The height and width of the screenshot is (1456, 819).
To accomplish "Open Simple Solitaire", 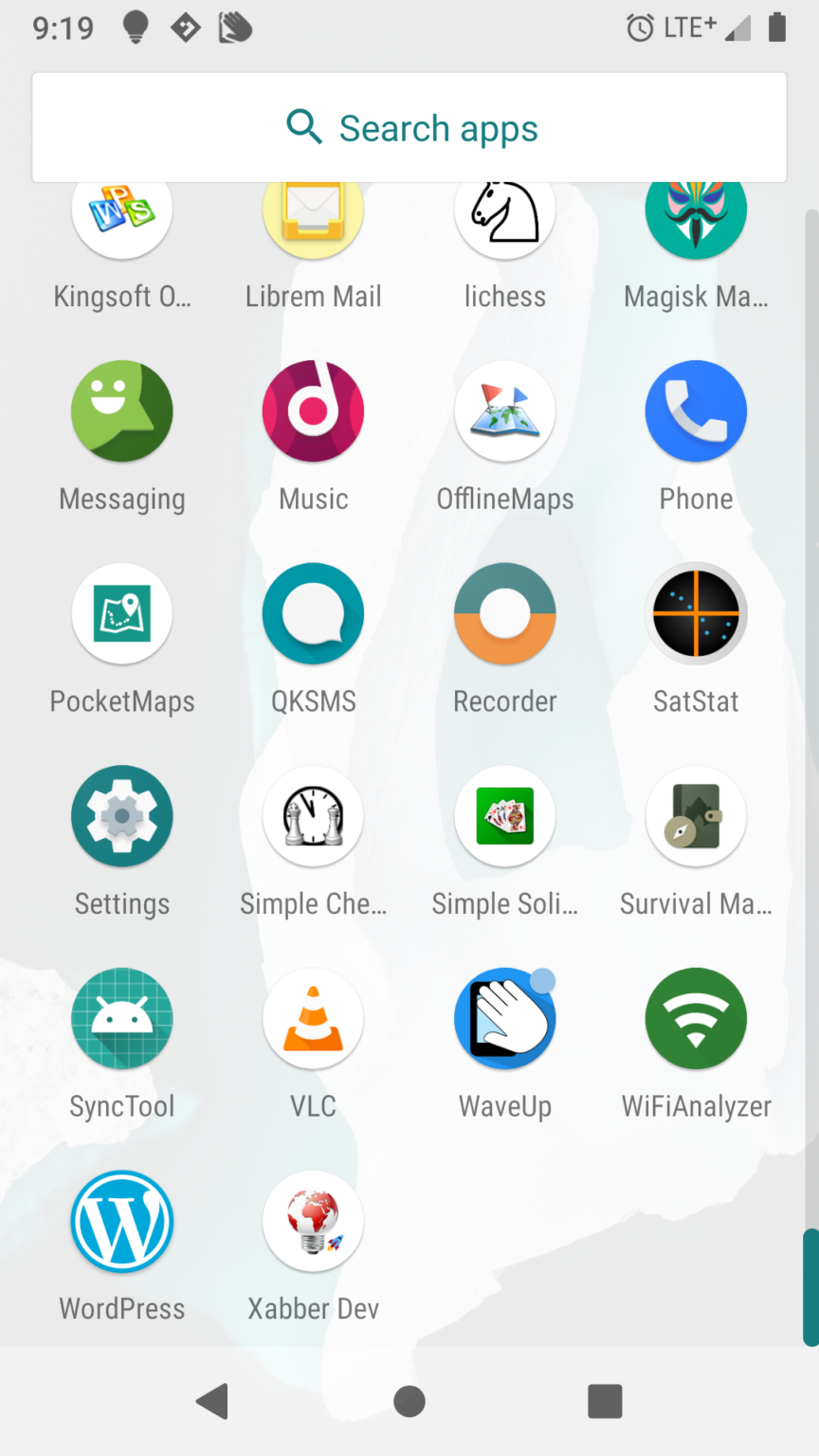I will [x=504, y=816].
